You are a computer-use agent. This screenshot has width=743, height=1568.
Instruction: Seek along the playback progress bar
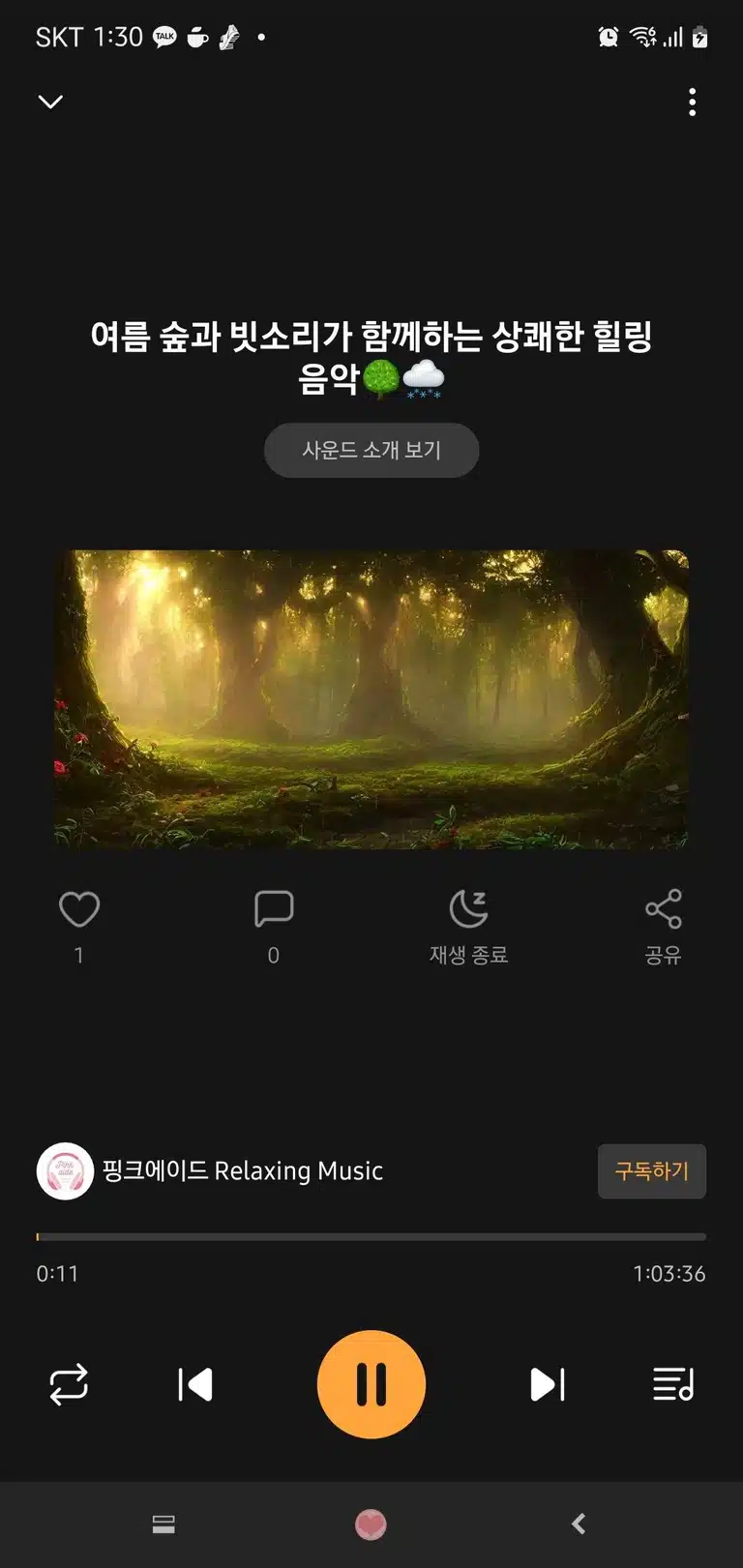371,1236
